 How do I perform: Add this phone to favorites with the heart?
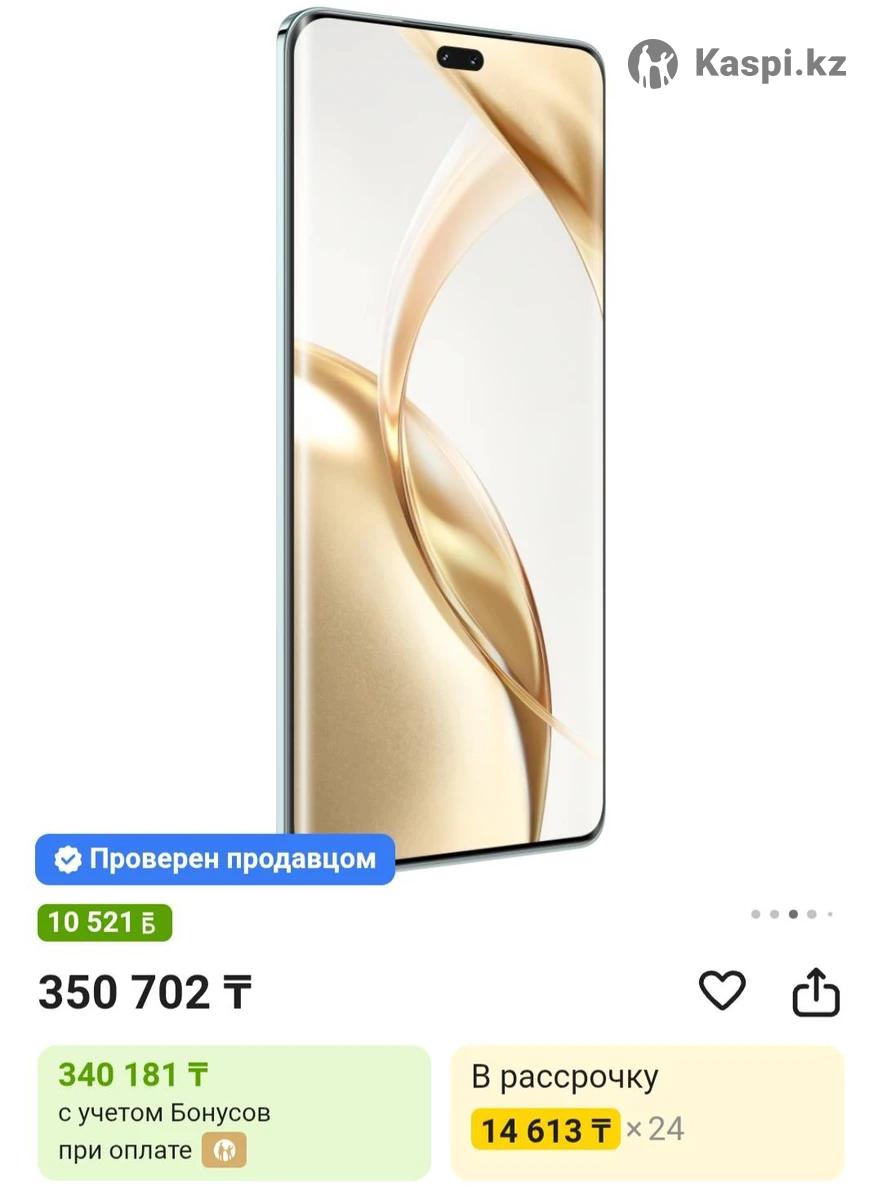(x=721, y=991)
